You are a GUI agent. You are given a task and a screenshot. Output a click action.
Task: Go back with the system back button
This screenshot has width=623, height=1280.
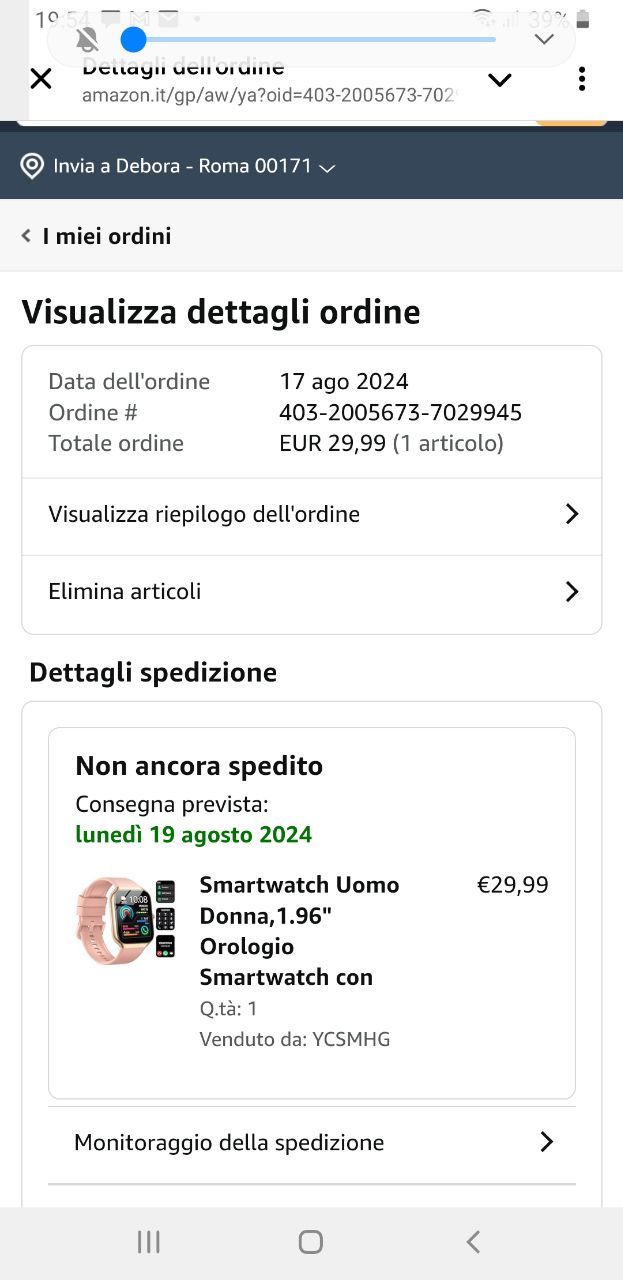(x=473, y=1242)
